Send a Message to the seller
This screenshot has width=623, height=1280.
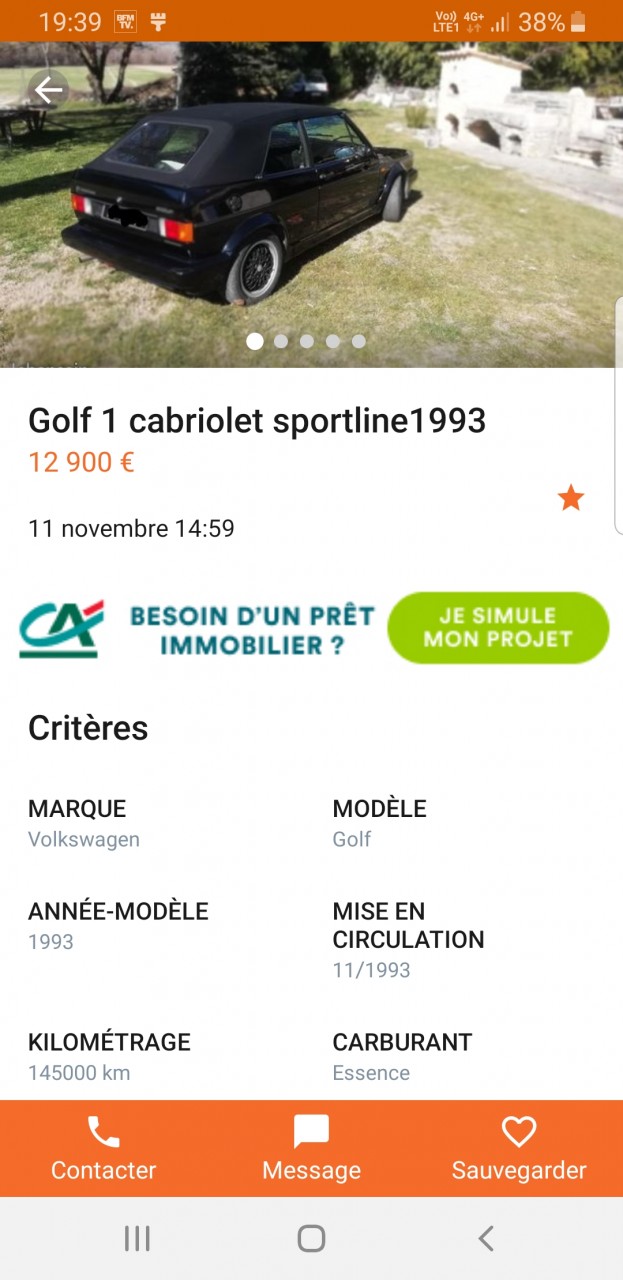pyautogui.click(x=311, y=1148)
